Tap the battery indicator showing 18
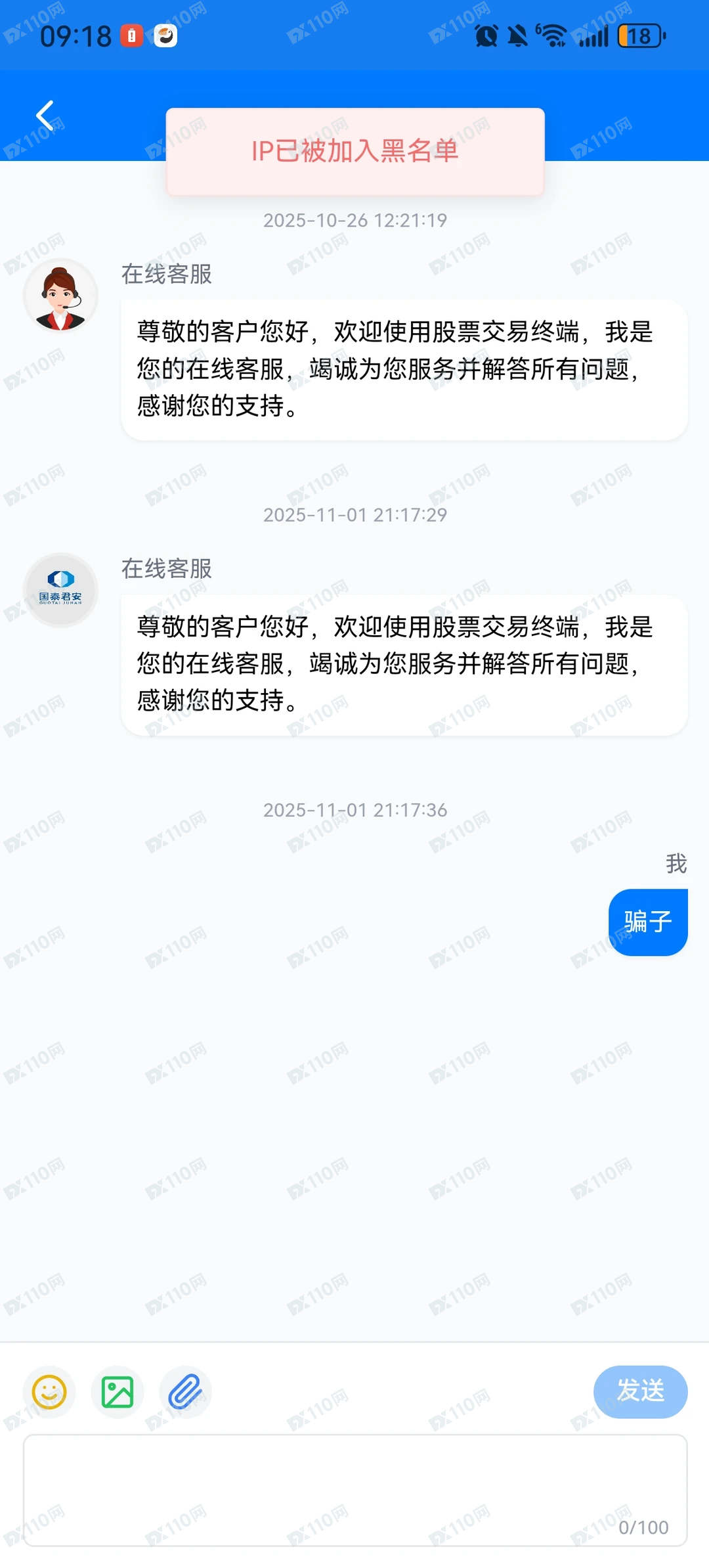Viewport: 709px width, 1568px height. click(639, 37)
